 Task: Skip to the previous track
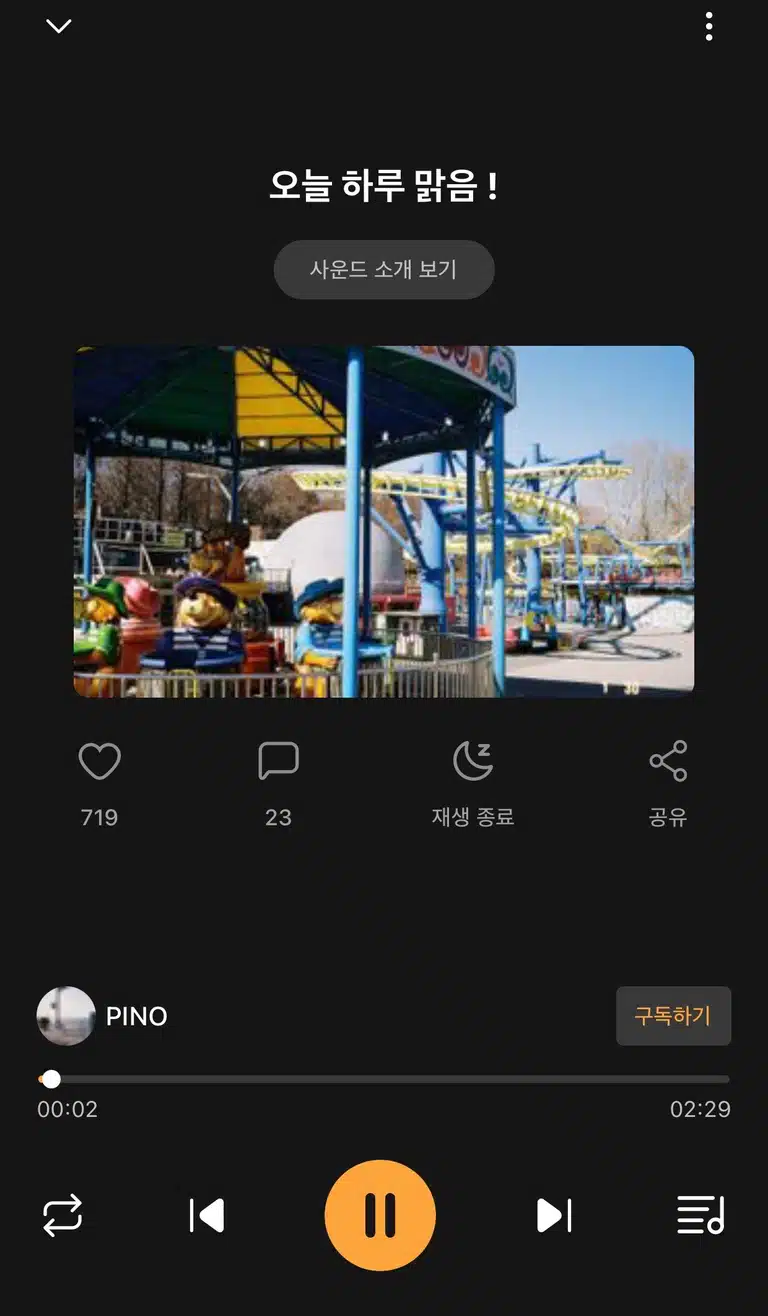[207, 1216]
